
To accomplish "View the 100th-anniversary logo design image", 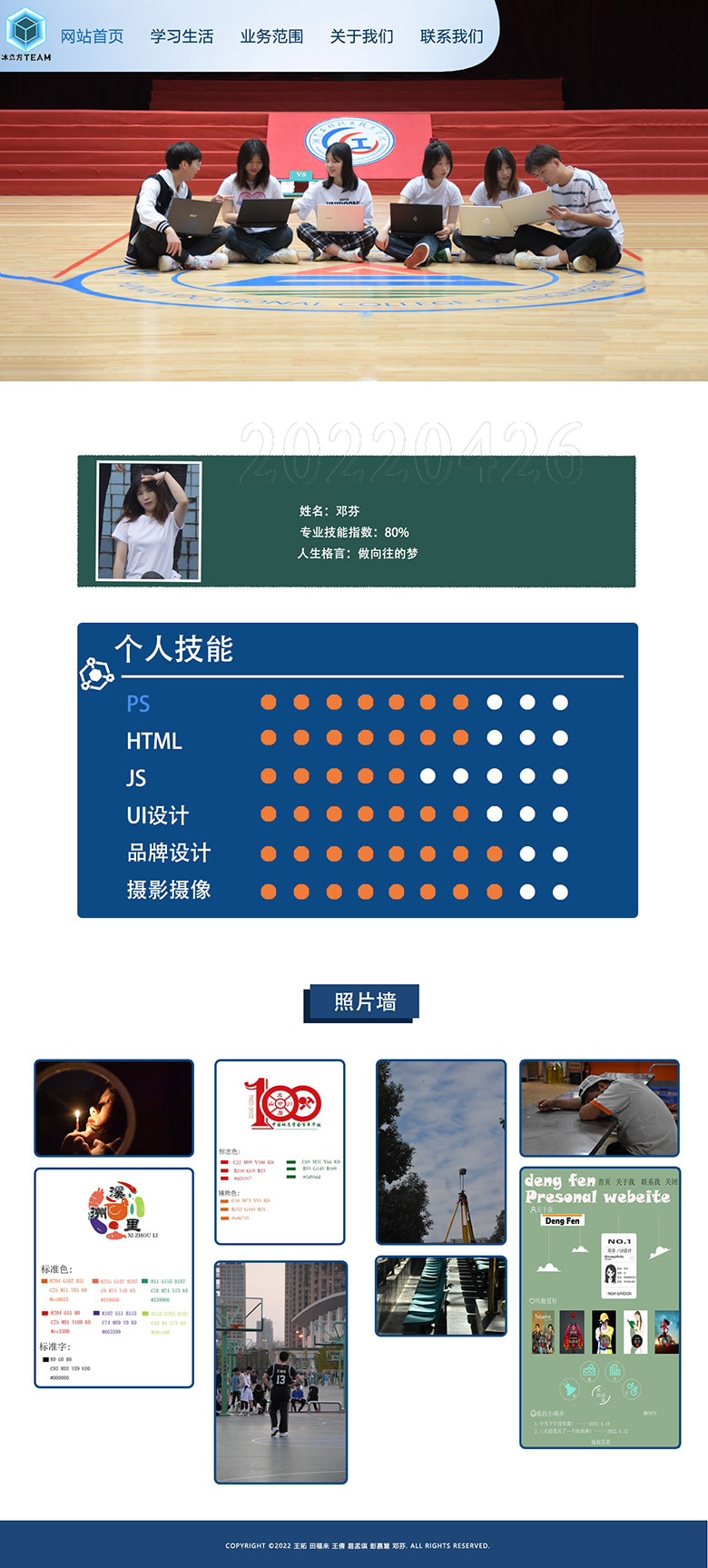I will (x=280, y=1151).
